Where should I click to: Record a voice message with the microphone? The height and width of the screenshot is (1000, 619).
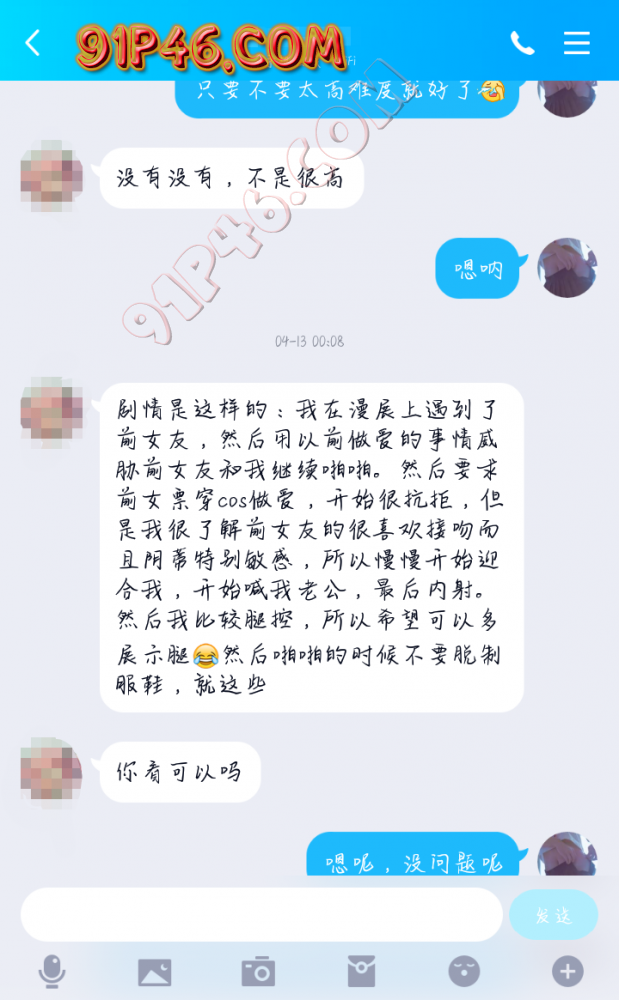(x=52, y=971)
